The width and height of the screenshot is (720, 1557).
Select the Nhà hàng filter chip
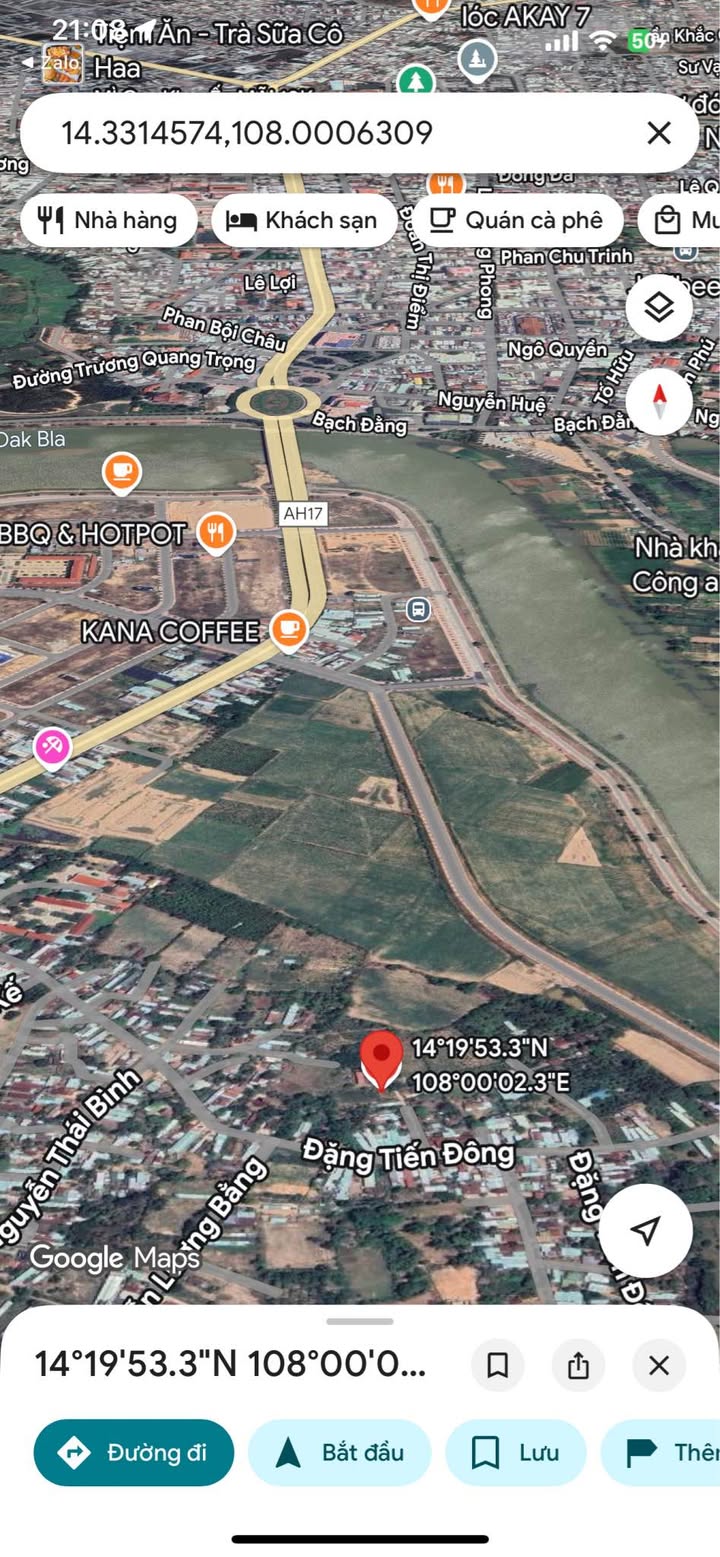point(108,220)
